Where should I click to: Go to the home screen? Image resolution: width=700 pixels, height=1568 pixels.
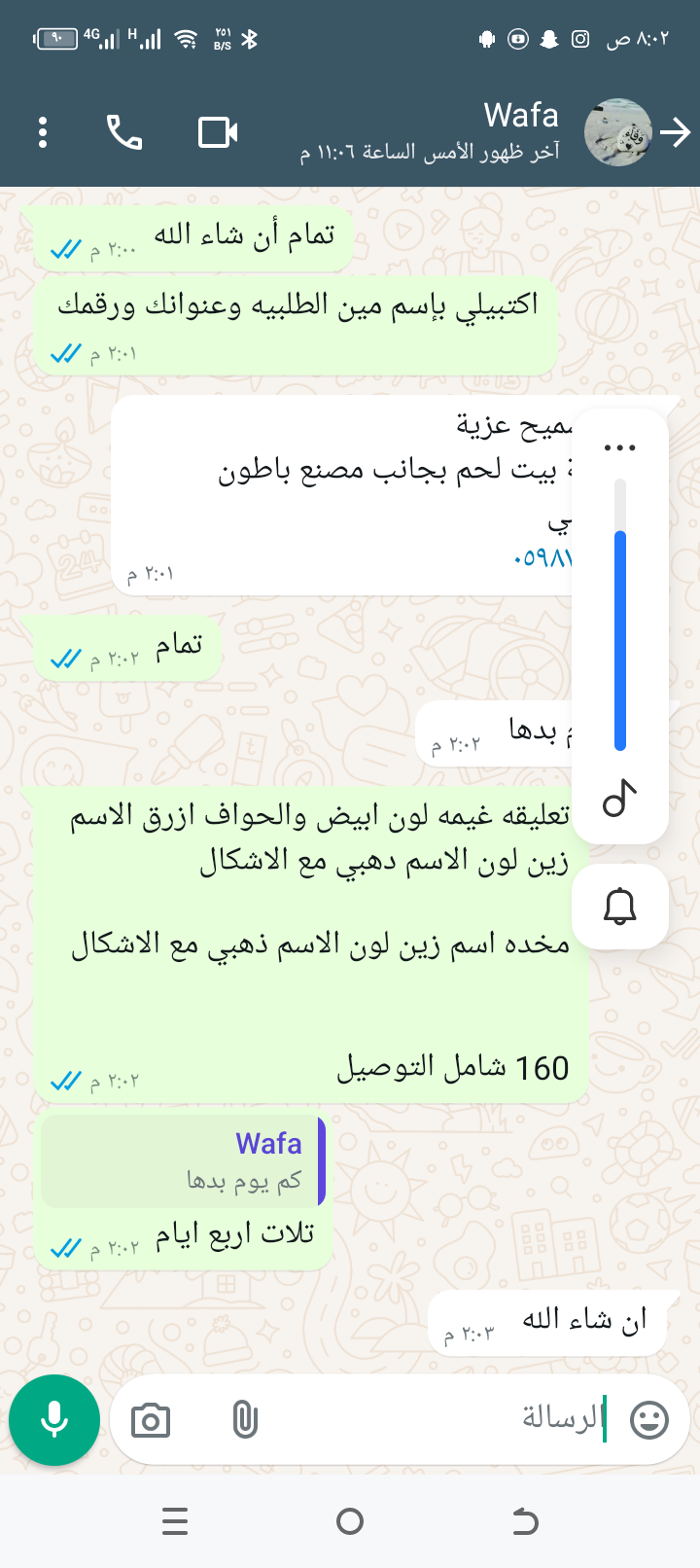(x=350, y=1521)
